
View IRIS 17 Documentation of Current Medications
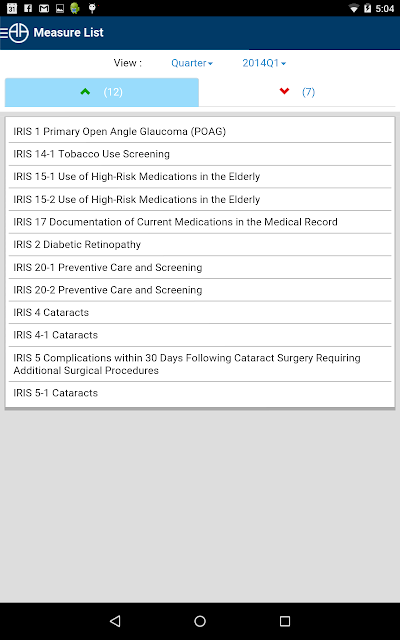pos(200,222)
